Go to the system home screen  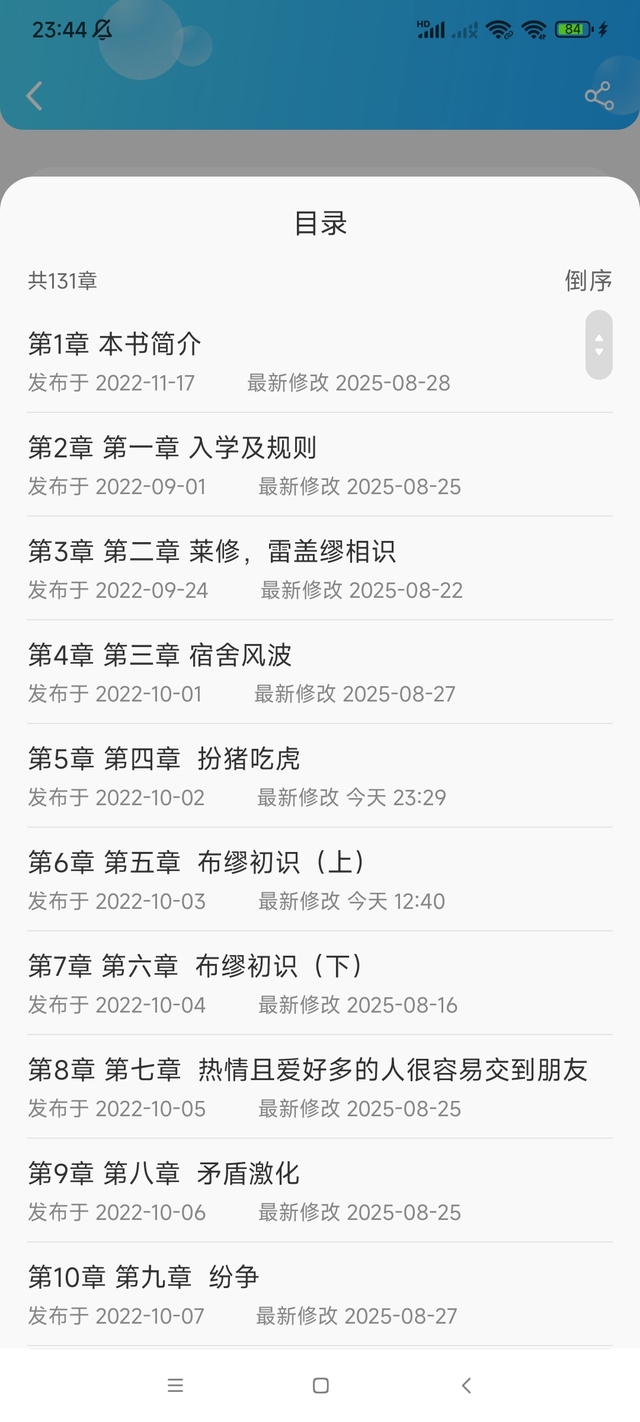pos(320,1385)
